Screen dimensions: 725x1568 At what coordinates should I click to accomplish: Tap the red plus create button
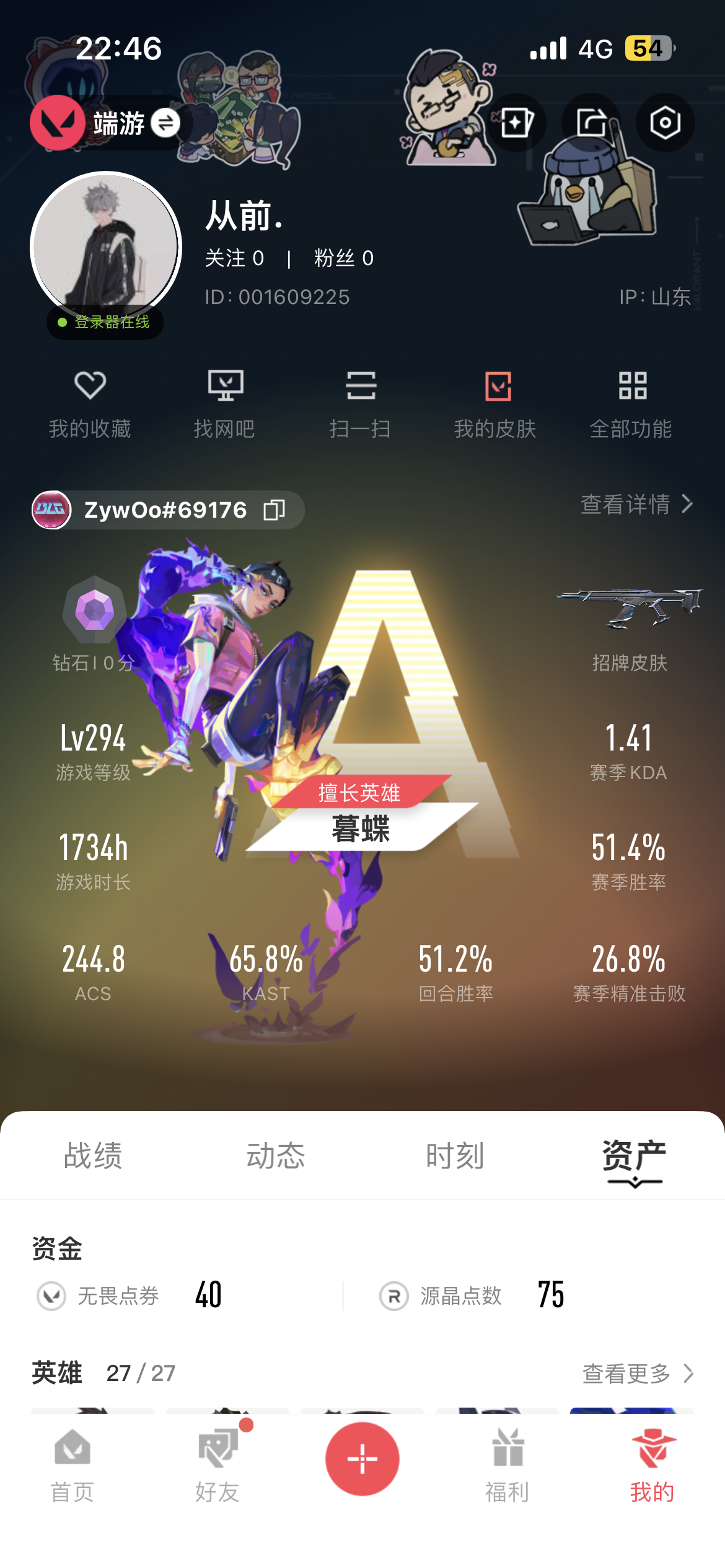click(x=362, y=1459)
